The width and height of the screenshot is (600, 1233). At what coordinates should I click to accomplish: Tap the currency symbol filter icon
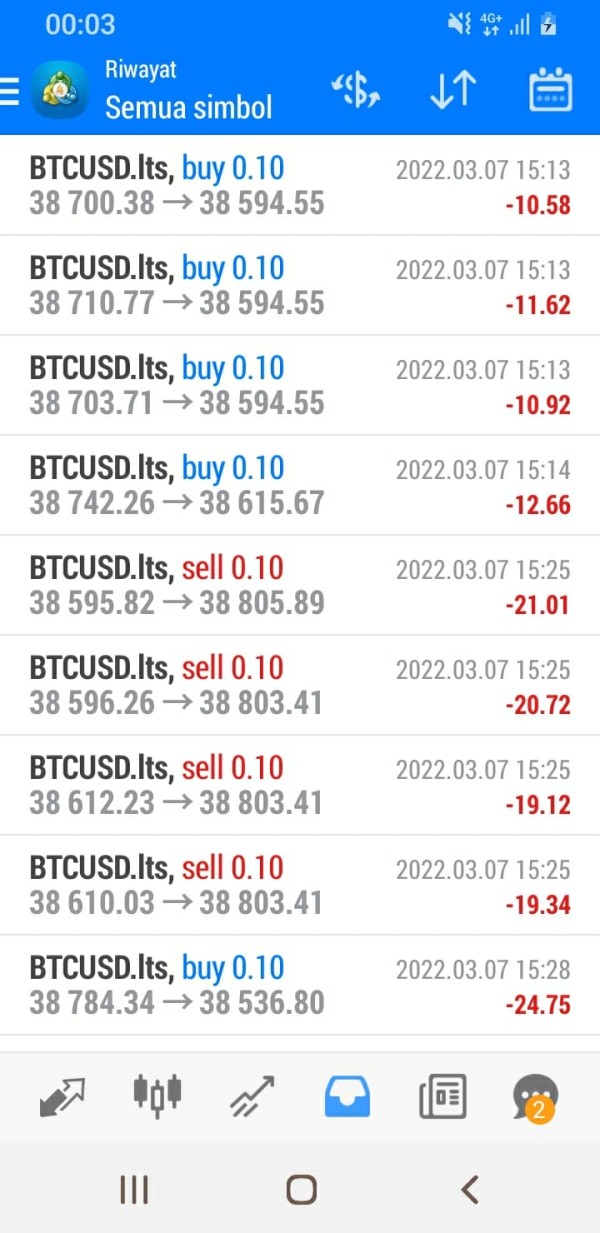[355, 91]
